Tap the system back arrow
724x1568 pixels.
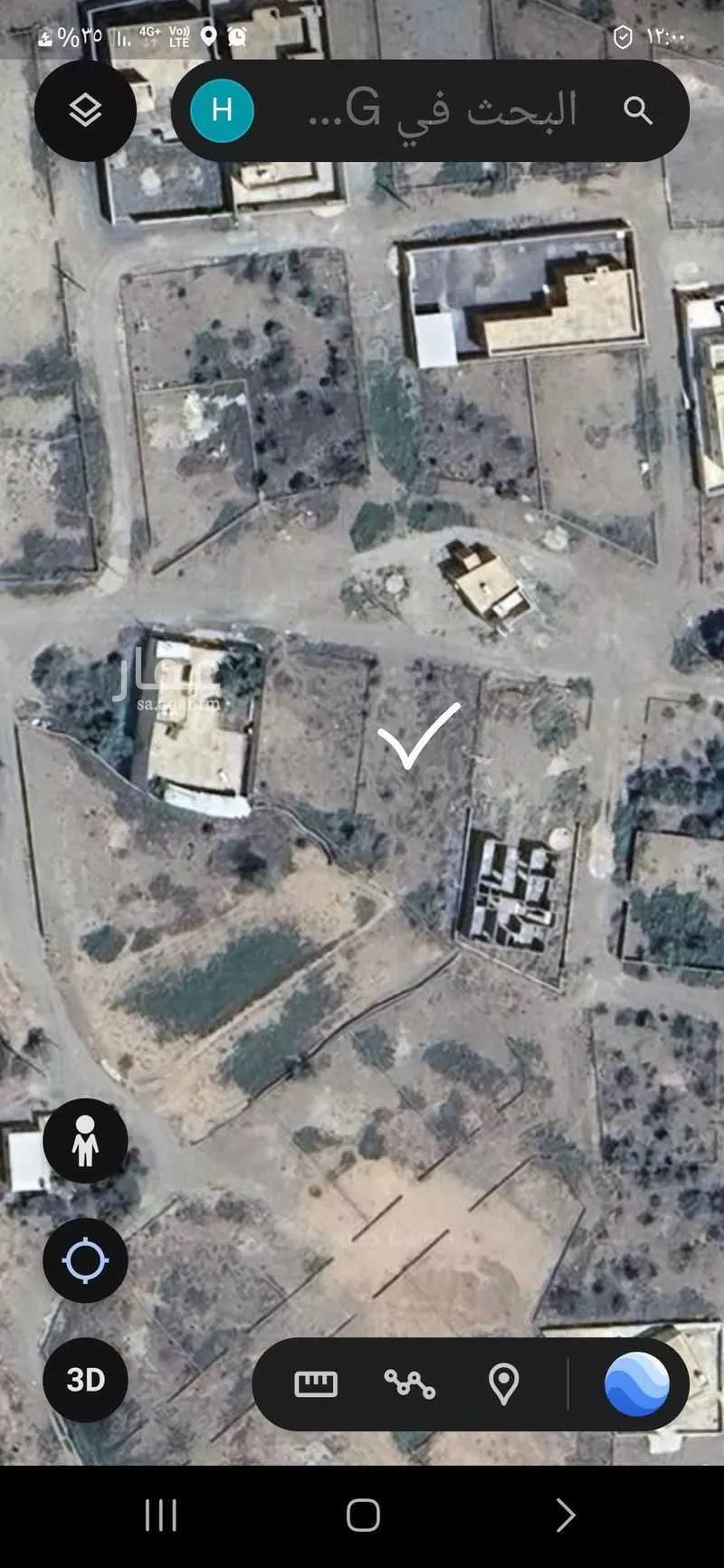(x=565, y=1515)
